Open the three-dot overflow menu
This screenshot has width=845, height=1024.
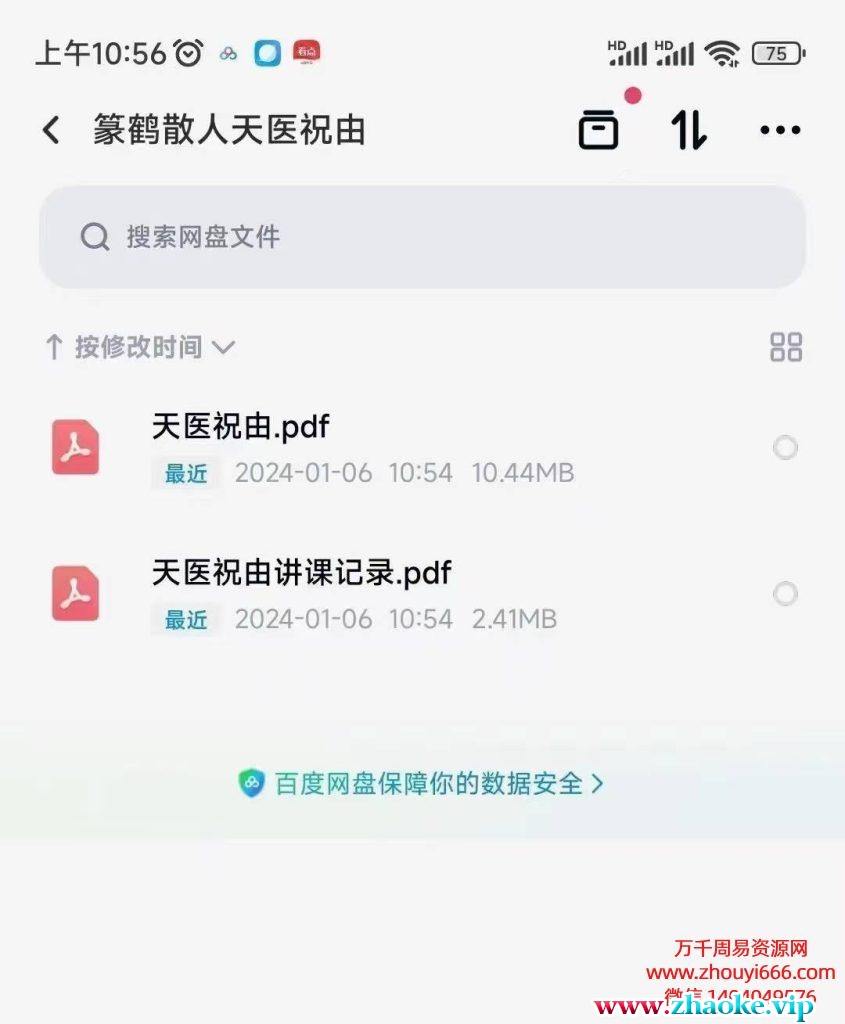click(780, 130)
